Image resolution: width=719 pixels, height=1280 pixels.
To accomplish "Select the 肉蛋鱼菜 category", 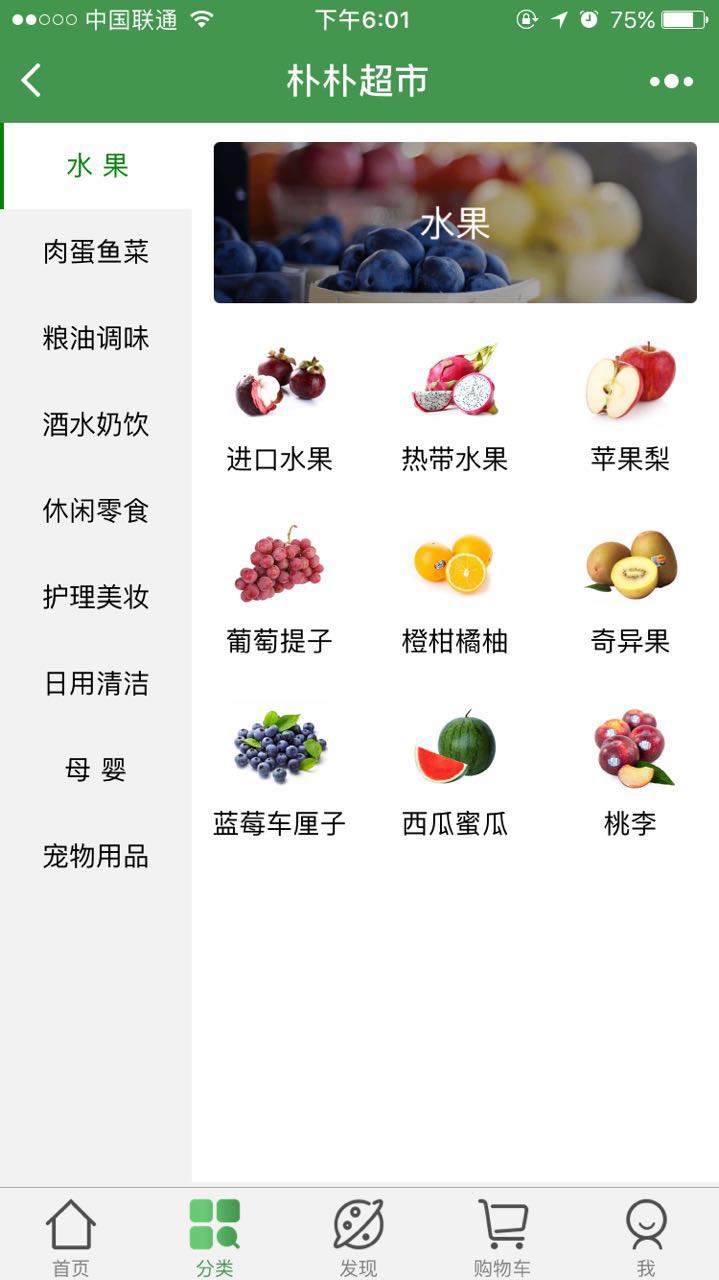I will [x=96, y=252].
